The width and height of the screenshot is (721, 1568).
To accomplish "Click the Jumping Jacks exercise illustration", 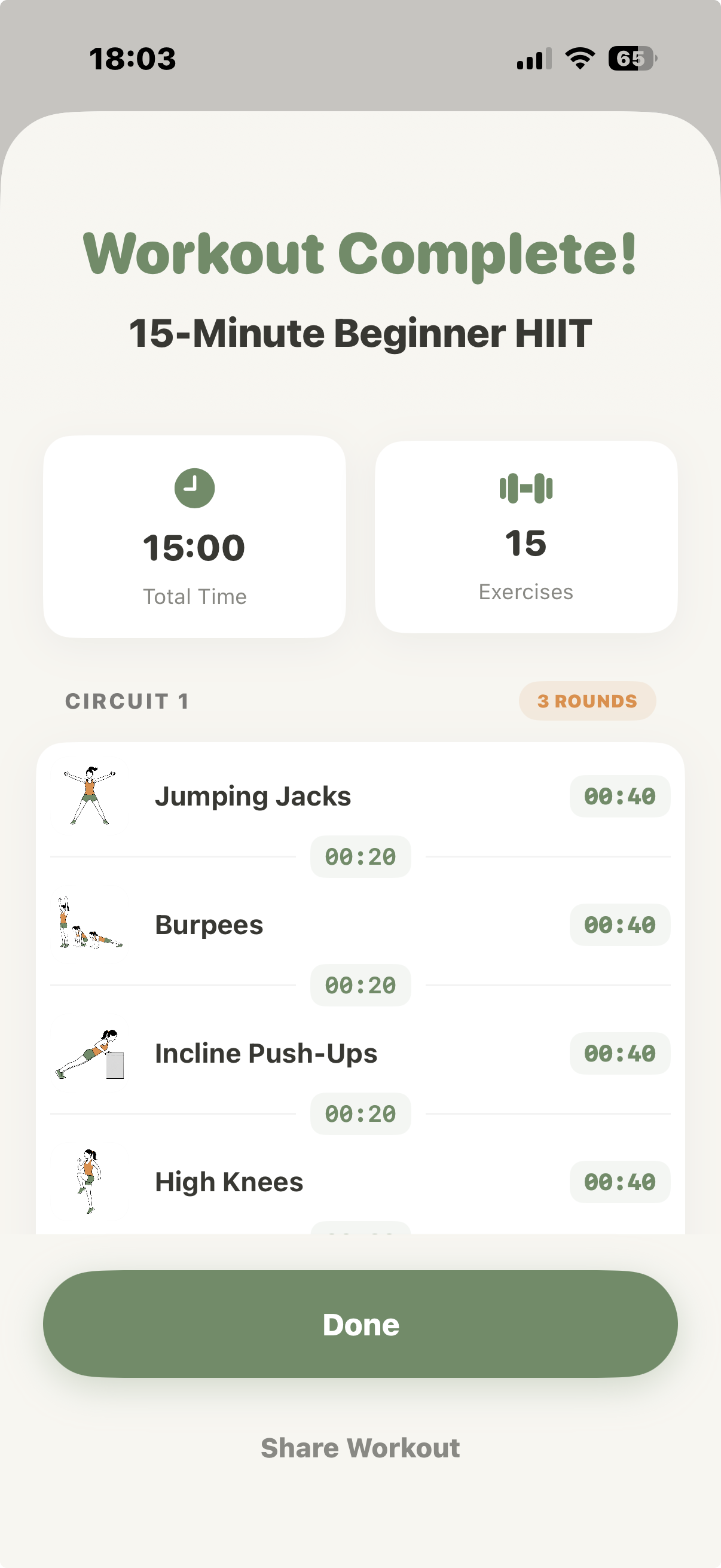I will coord(91,795).
